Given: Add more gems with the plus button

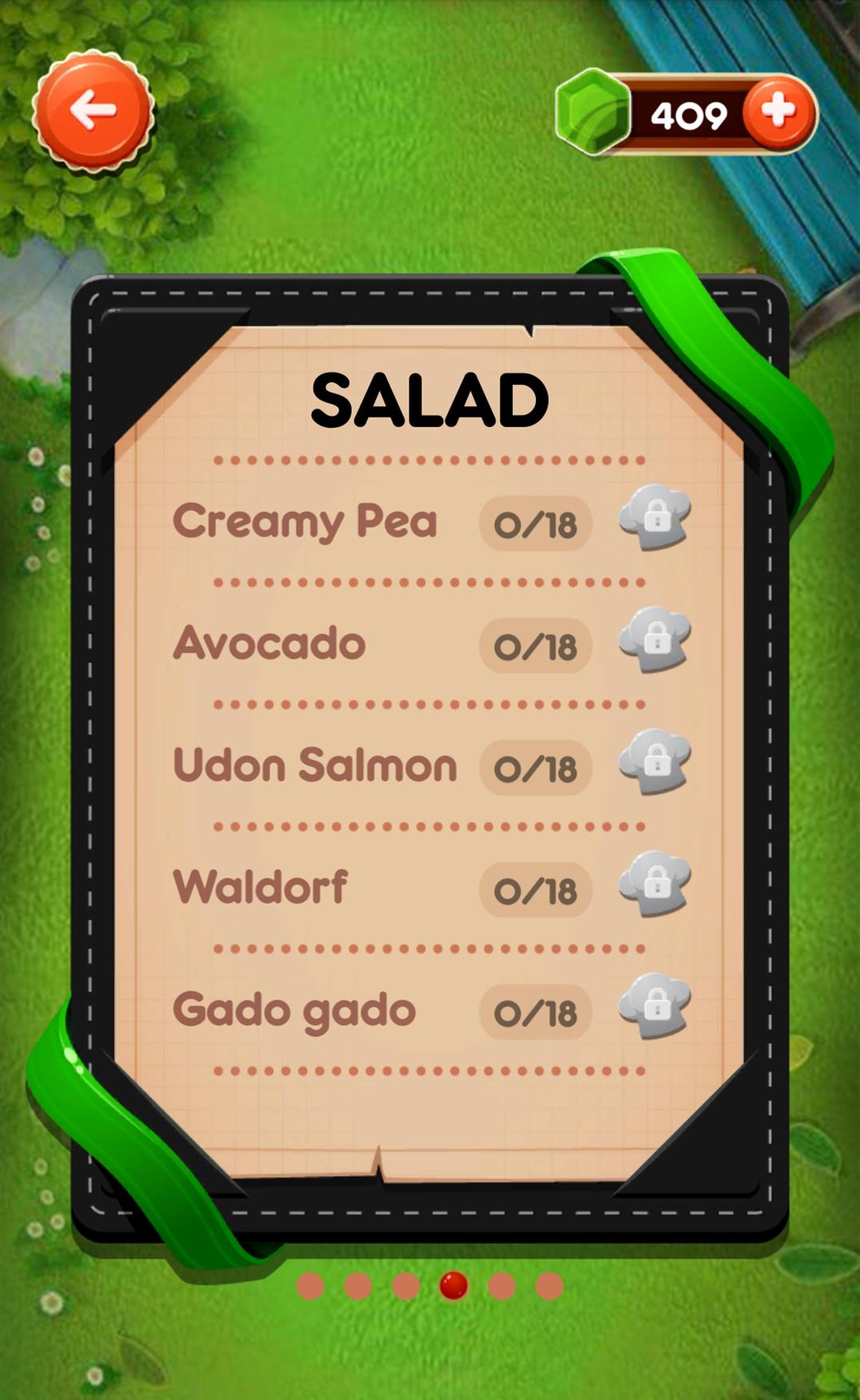Looking at the screenshot, I should (778, 113).
